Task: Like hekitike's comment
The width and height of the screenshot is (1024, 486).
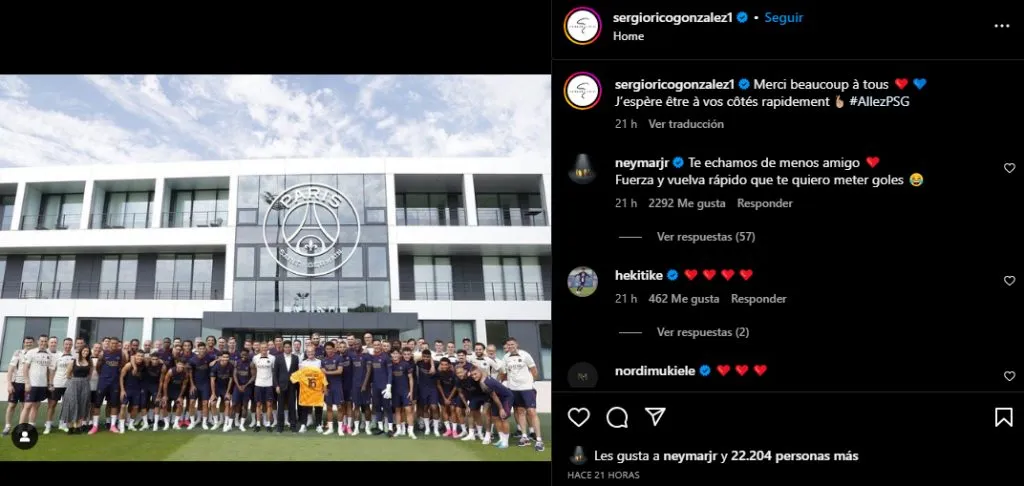Action: 1009,281
